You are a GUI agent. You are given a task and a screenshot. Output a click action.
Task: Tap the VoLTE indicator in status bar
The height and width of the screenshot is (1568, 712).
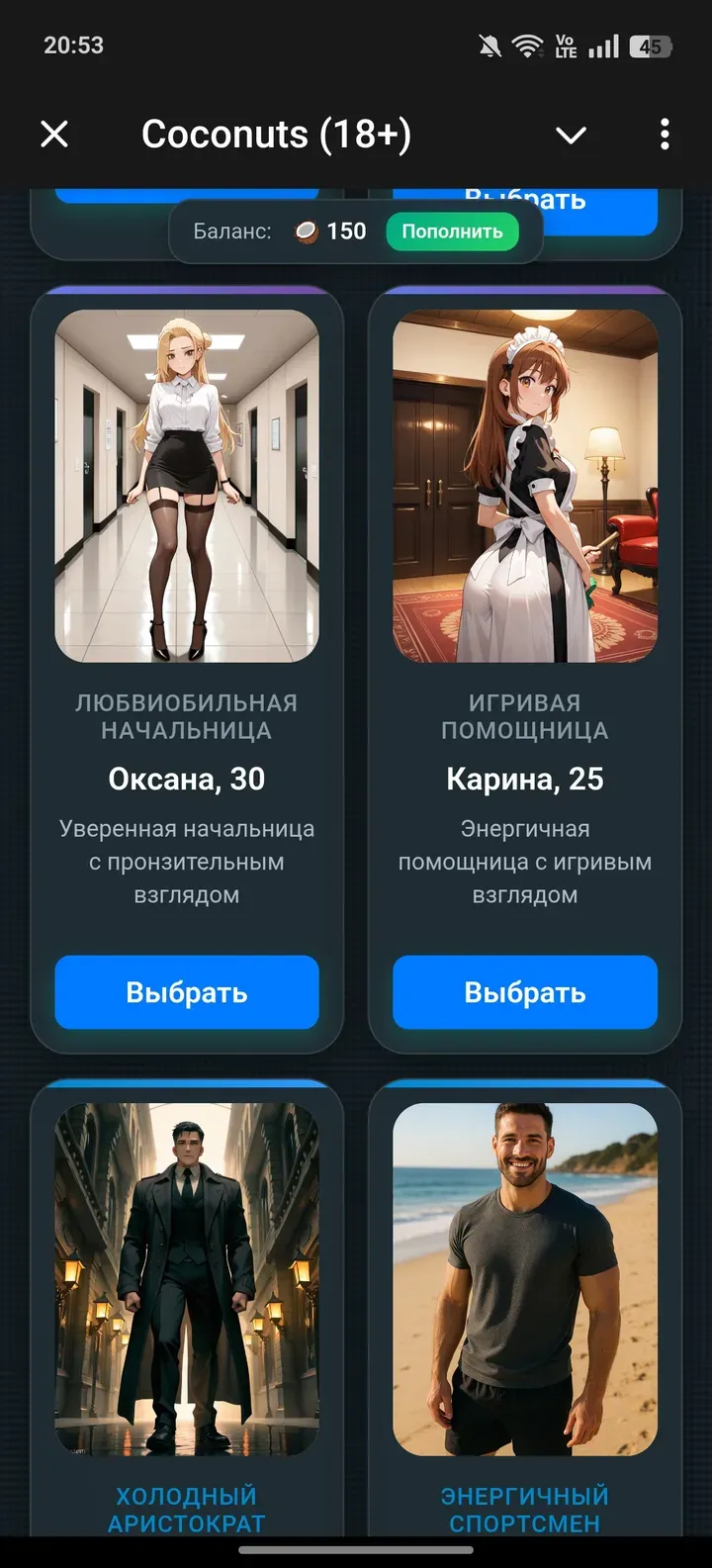click(566, 44)
